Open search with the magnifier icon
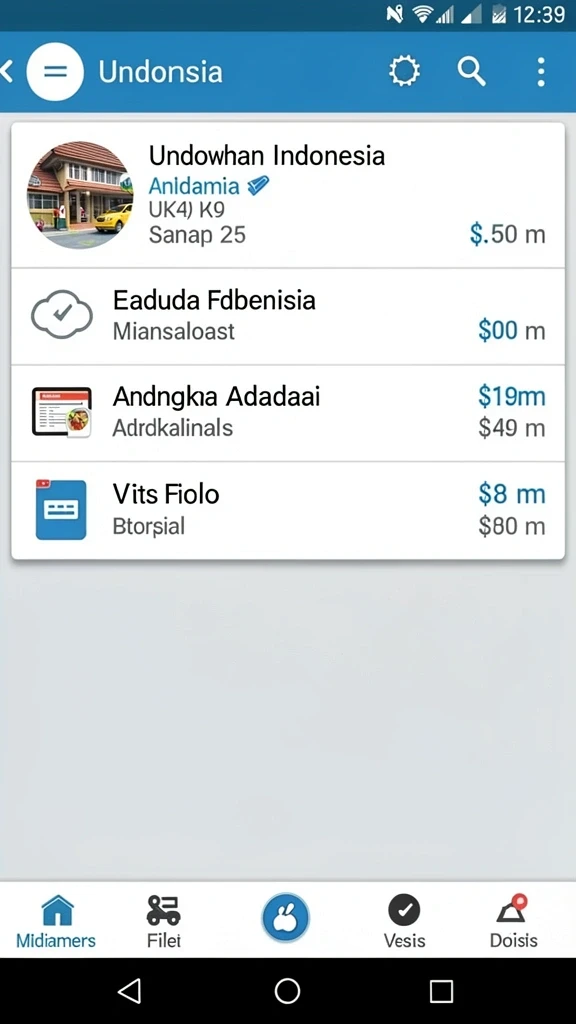This screenshot has height=1024, width=576. point(471,71)
